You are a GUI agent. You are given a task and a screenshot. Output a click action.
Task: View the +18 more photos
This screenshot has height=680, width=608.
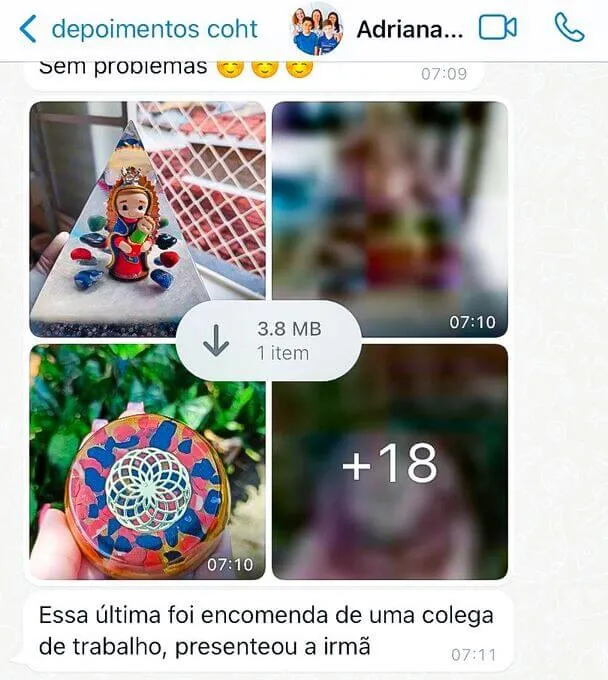tap(389, 462)
